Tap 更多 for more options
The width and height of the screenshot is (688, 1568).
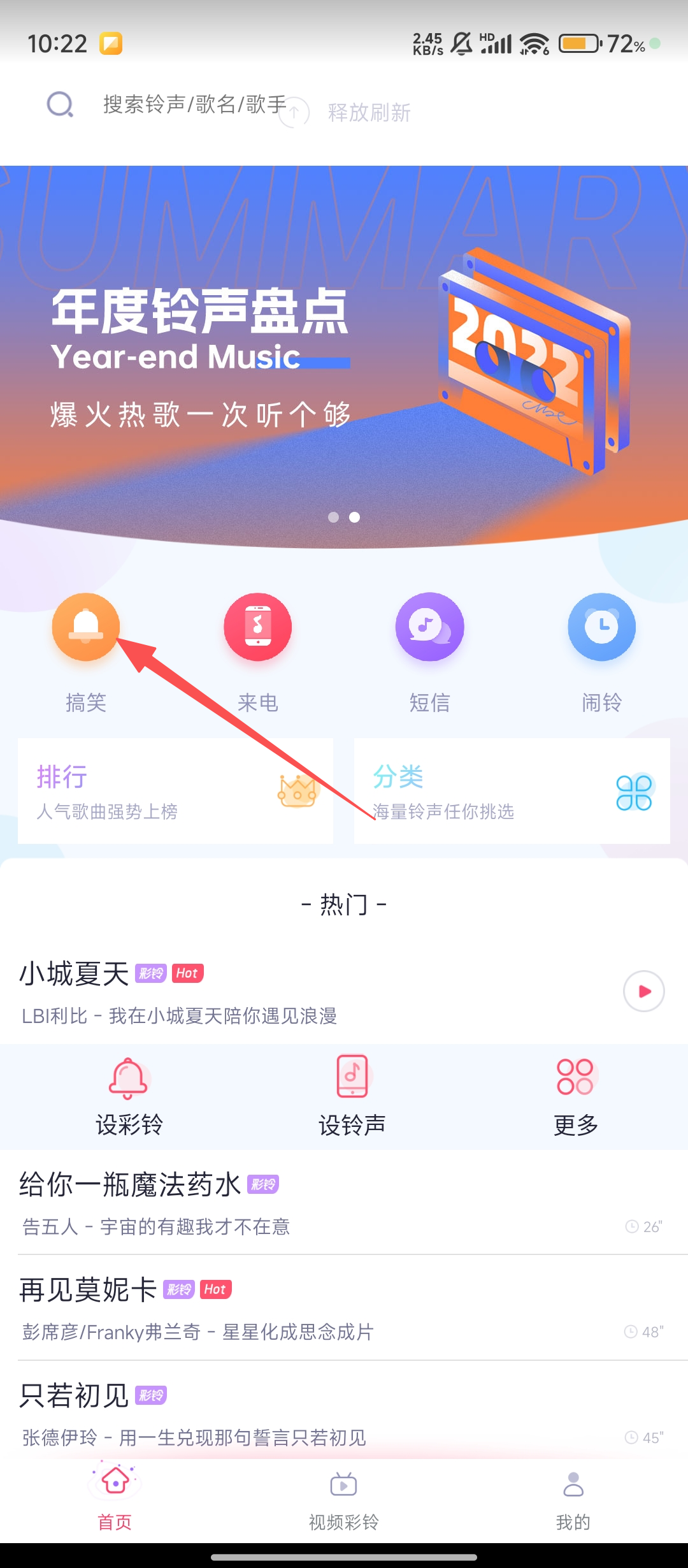click(575, 1096)
